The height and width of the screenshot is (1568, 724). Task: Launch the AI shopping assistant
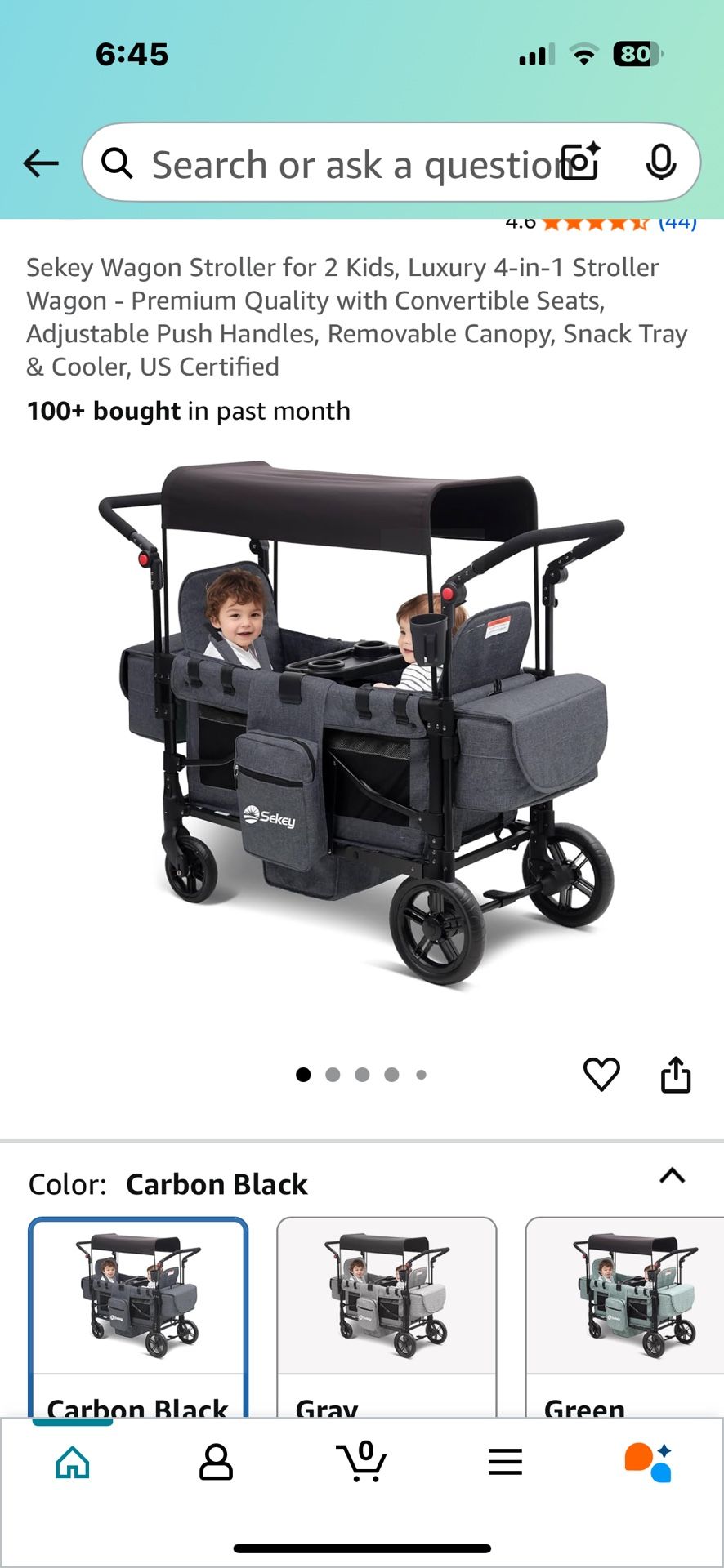click(649, 1462)
